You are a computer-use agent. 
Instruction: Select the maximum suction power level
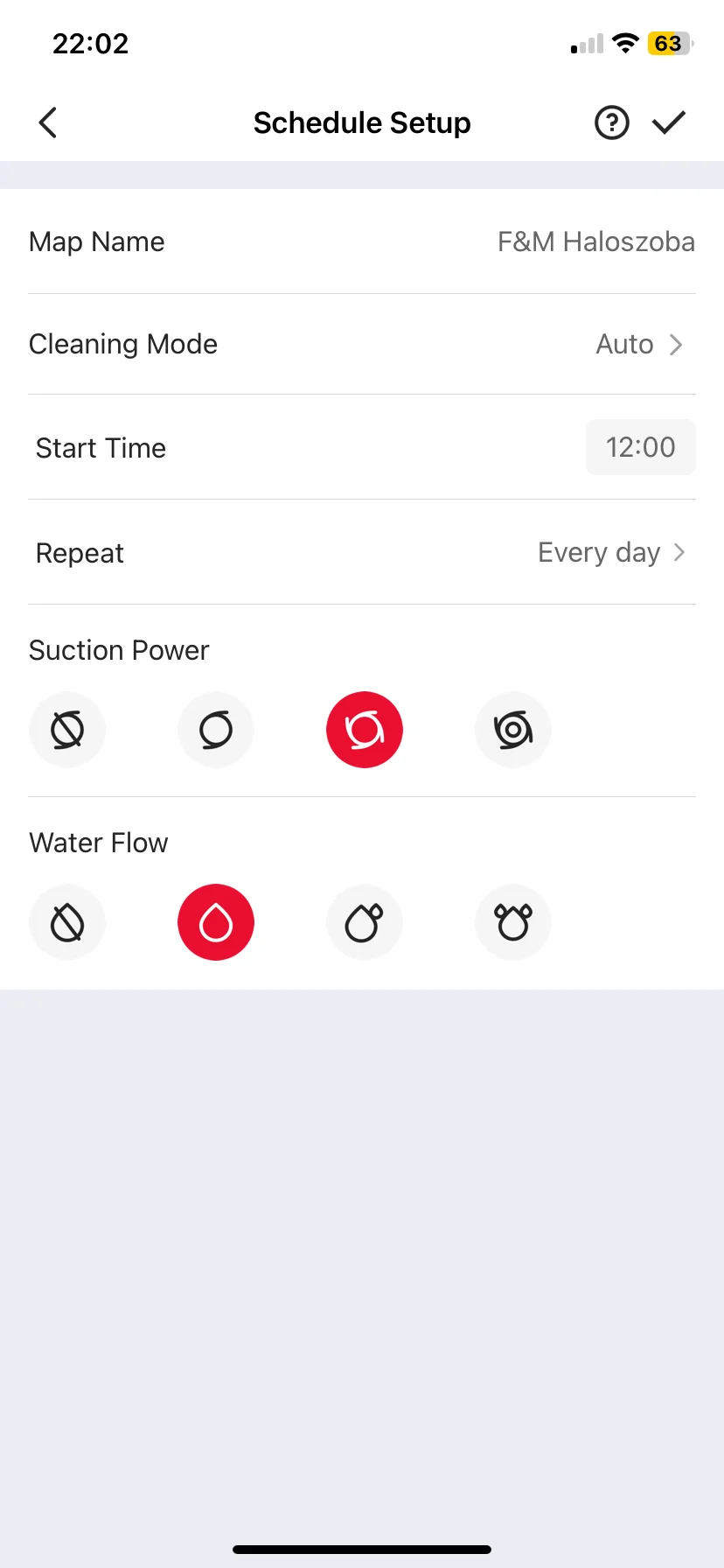pos(513,730)
